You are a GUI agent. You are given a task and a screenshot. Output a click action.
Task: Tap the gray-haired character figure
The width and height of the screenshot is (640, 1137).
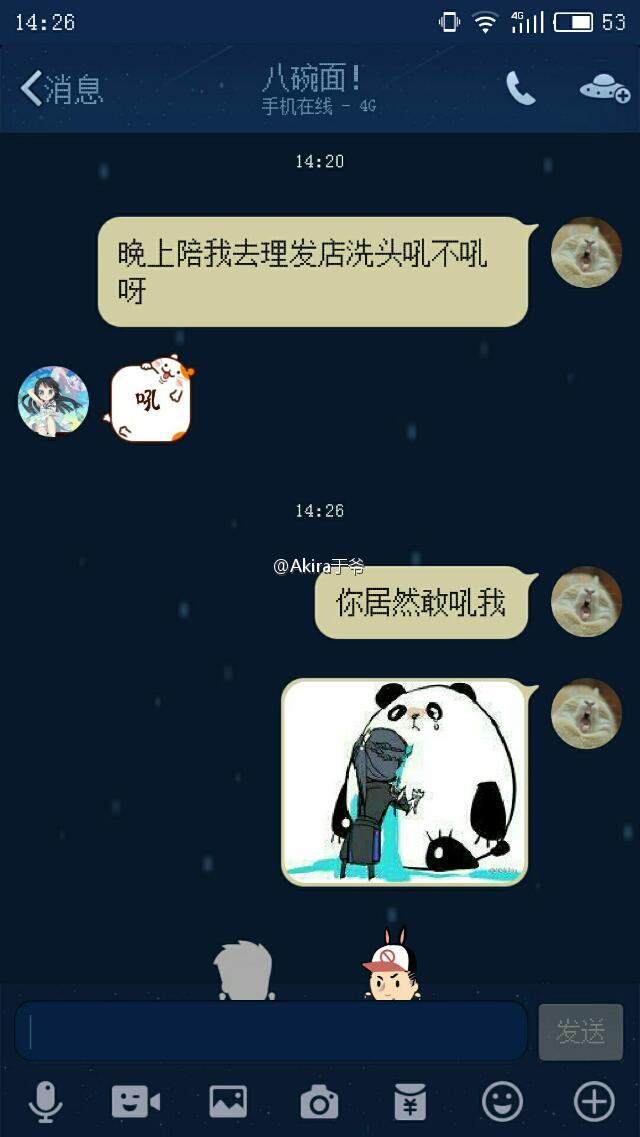pyautogui.click(x=243, y=970)
